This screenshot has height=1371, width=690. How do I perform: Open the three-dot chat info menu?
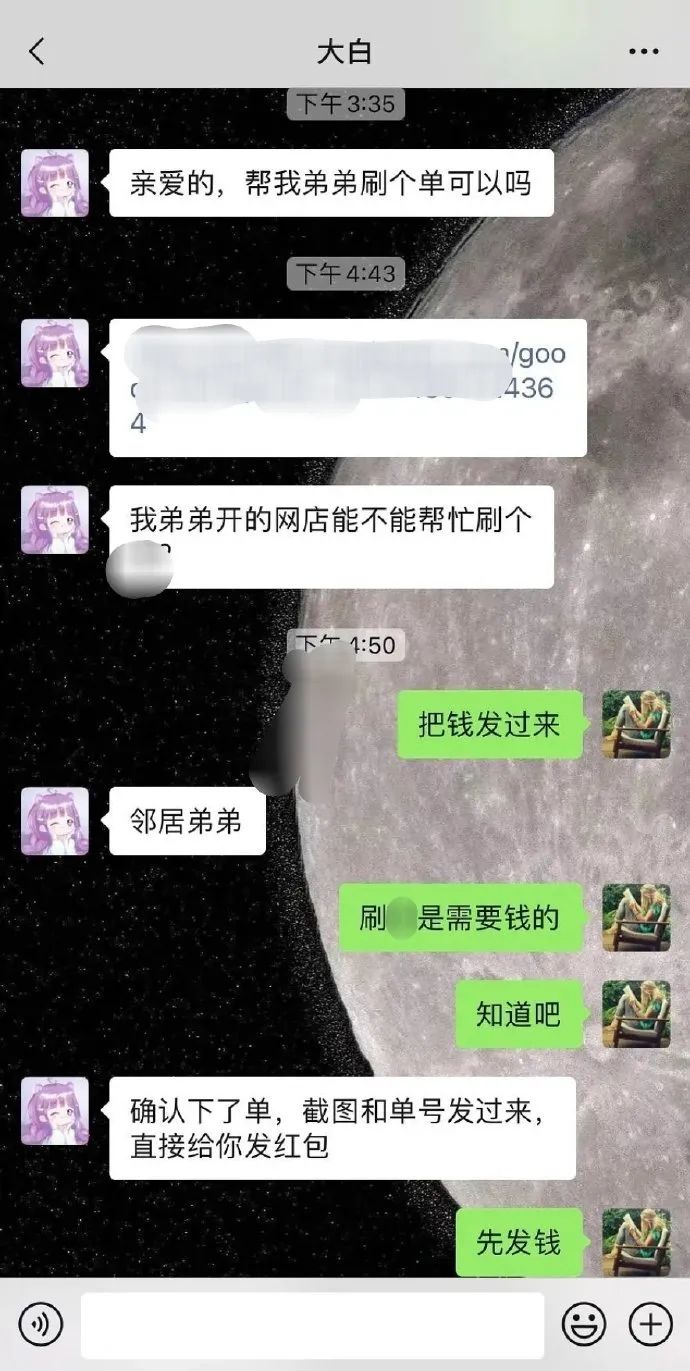pyautogui.click(x=643, y=52)
